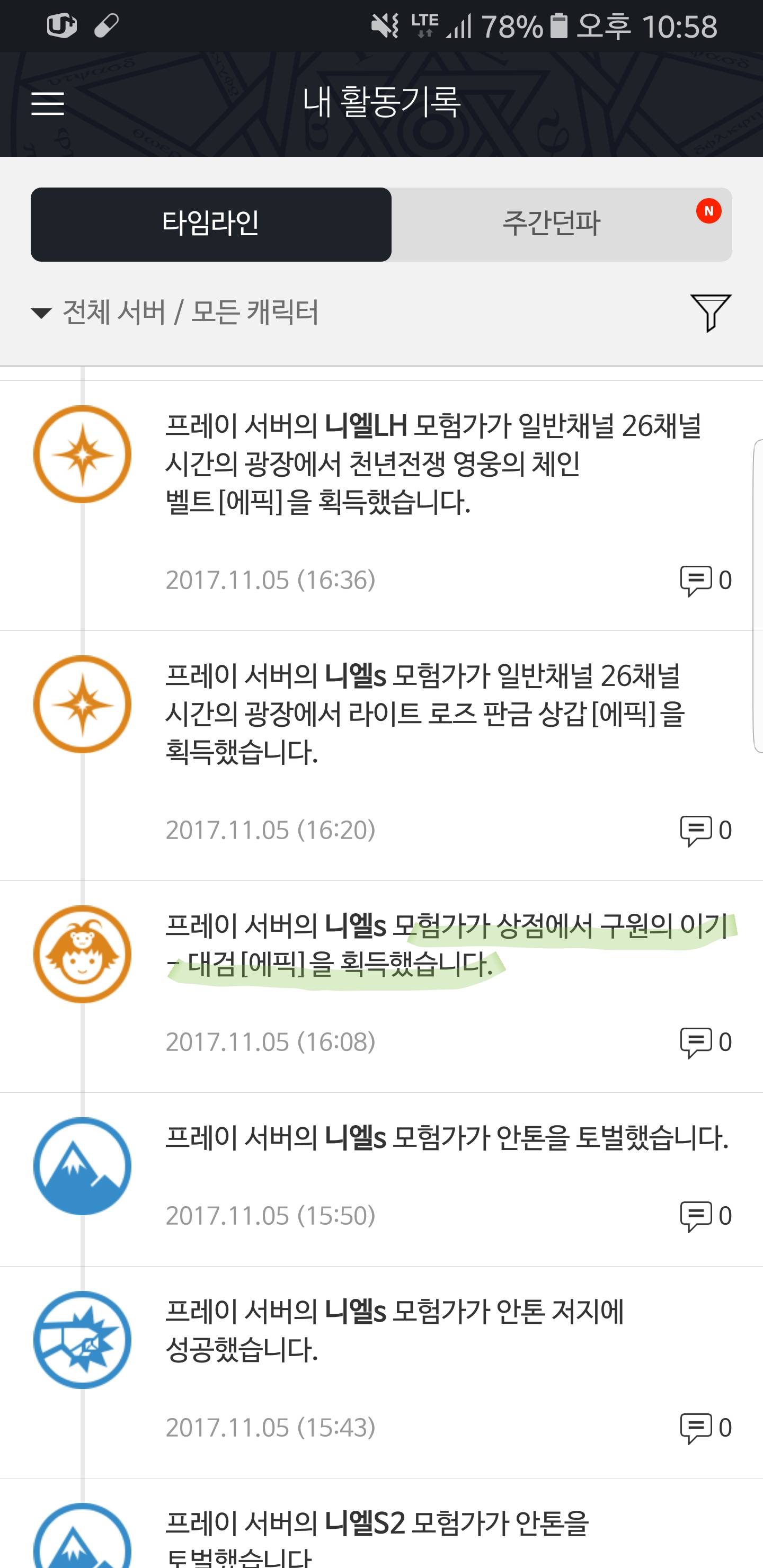763x1568 pixels.
Task: Open the 니엘LH 천년전쟁 영웅의 체인 벨트 entry
Action: click(x=381, y=505)
